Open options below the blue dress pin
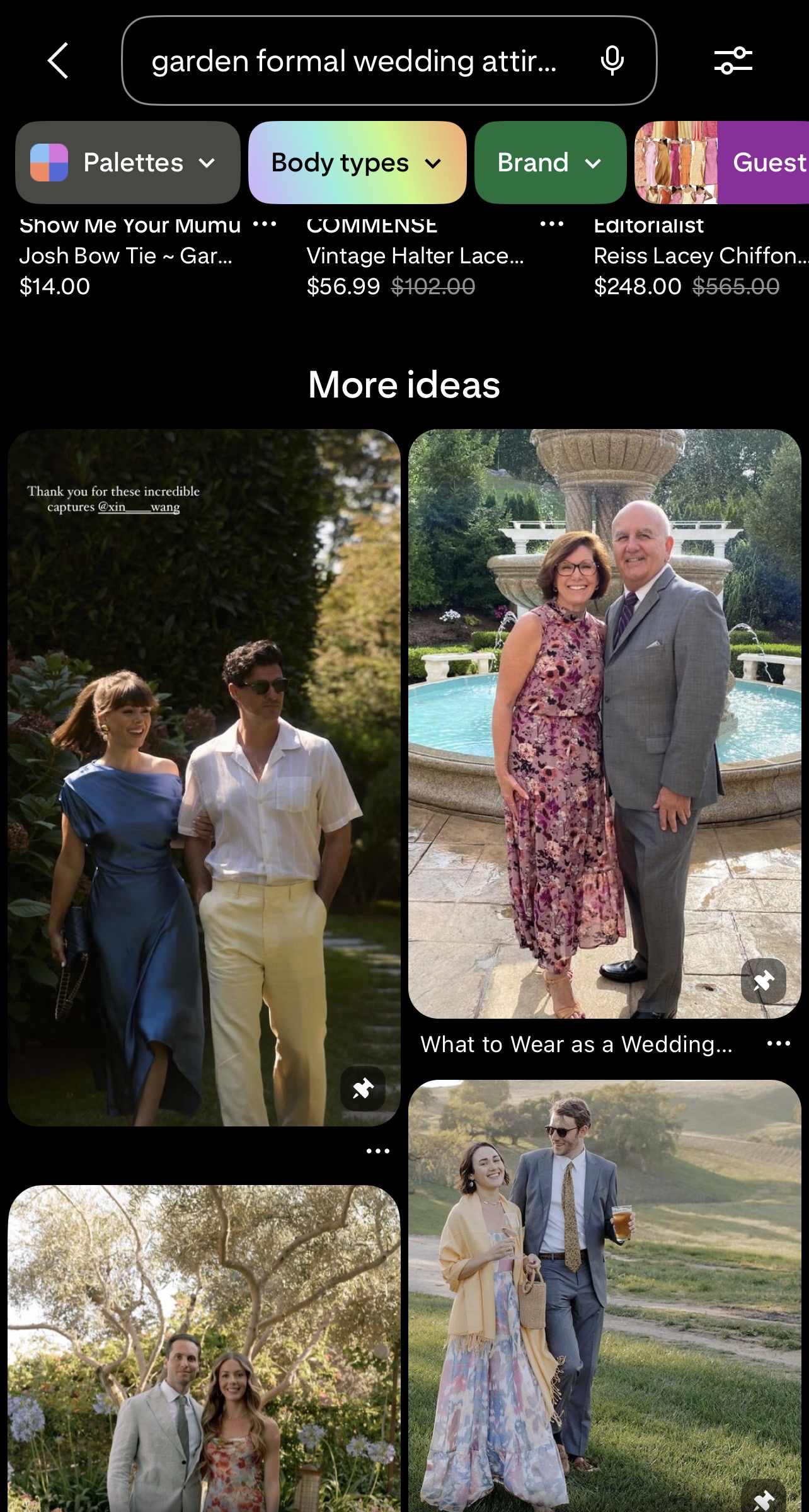Screen dimensions: 809x1512 [377, 1151]
